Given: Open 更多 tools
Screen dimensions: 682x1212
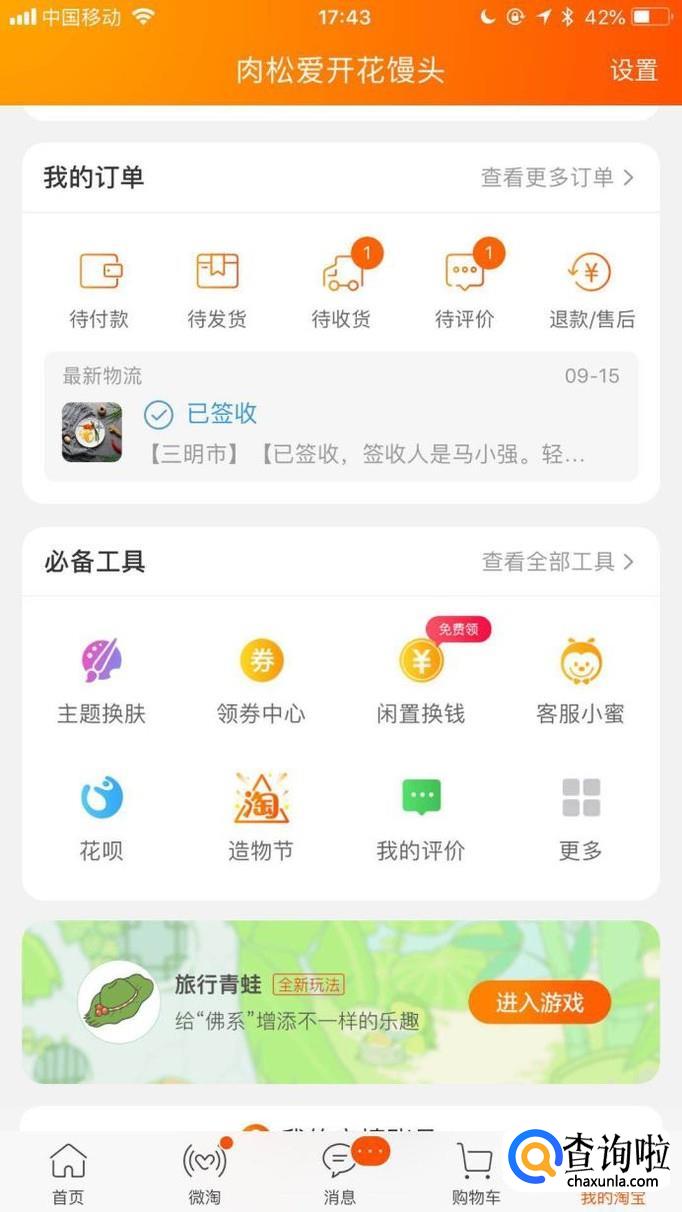Looking at the screenshot, I should pyautogui.click(x=580, y=817).
